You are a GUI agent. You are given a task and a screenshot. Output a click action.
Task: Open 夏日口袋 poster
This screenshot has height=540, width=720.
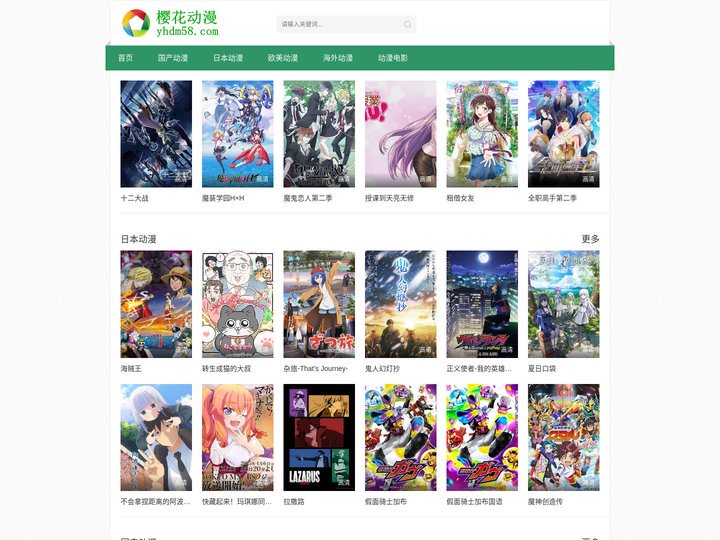[x=563, y=304]
